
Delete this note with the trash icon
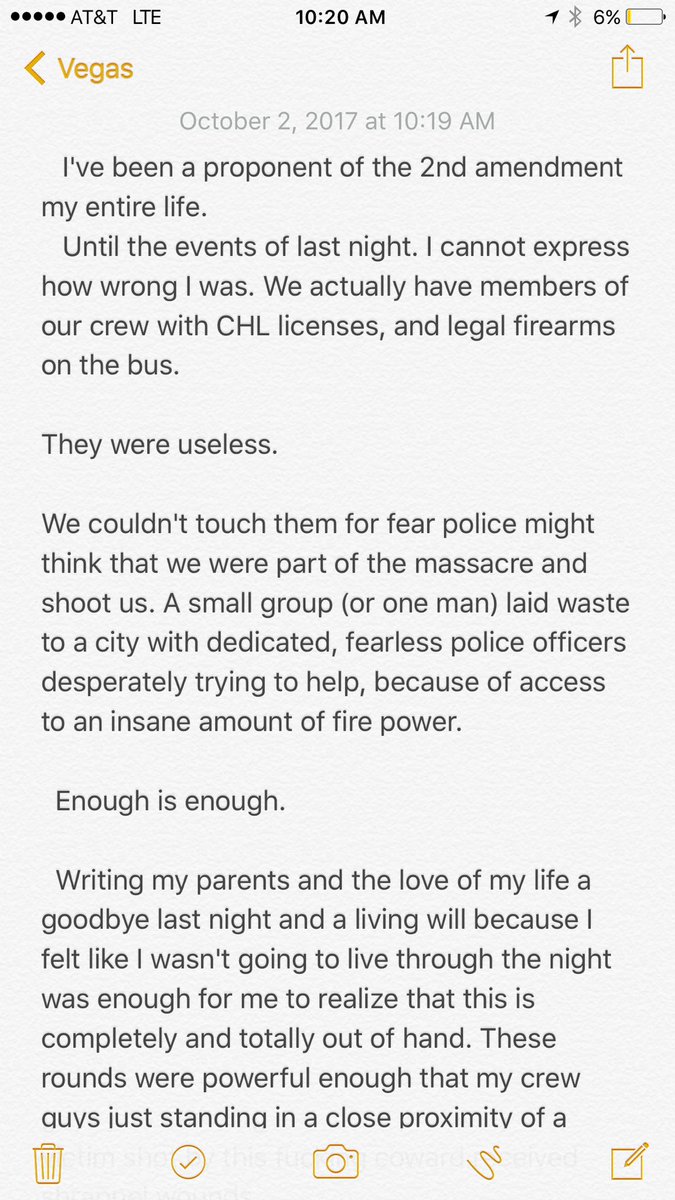[x=47, y=1162]
